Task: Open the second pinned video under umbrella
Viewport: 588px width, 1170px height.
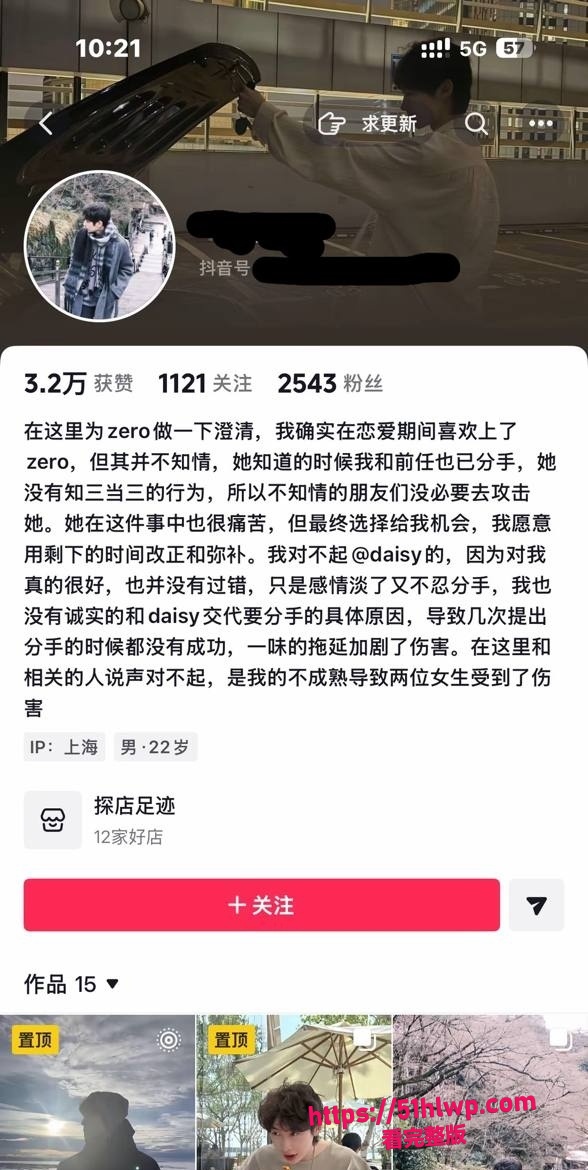Action: coord(294,1092)
